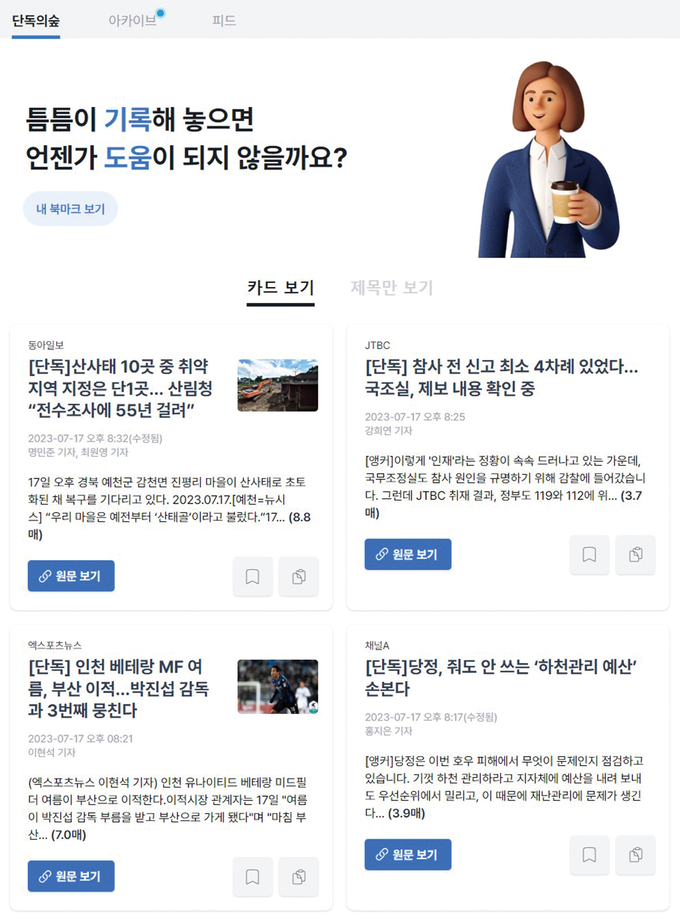Open 원문 보기 for the 채널A article
Image resolution: width=680 pixels, height=921 pixels.
tap(407, 854)
